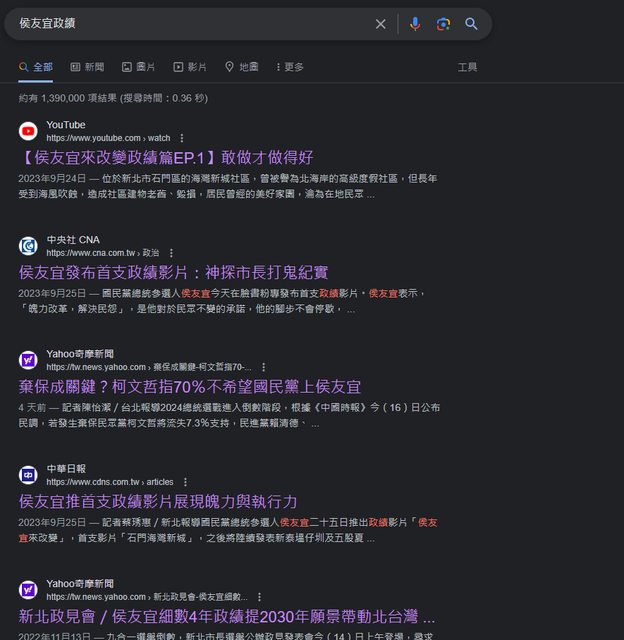Switch to the 新聞 tab
This screenshot has width=624, height=640.
87,67
